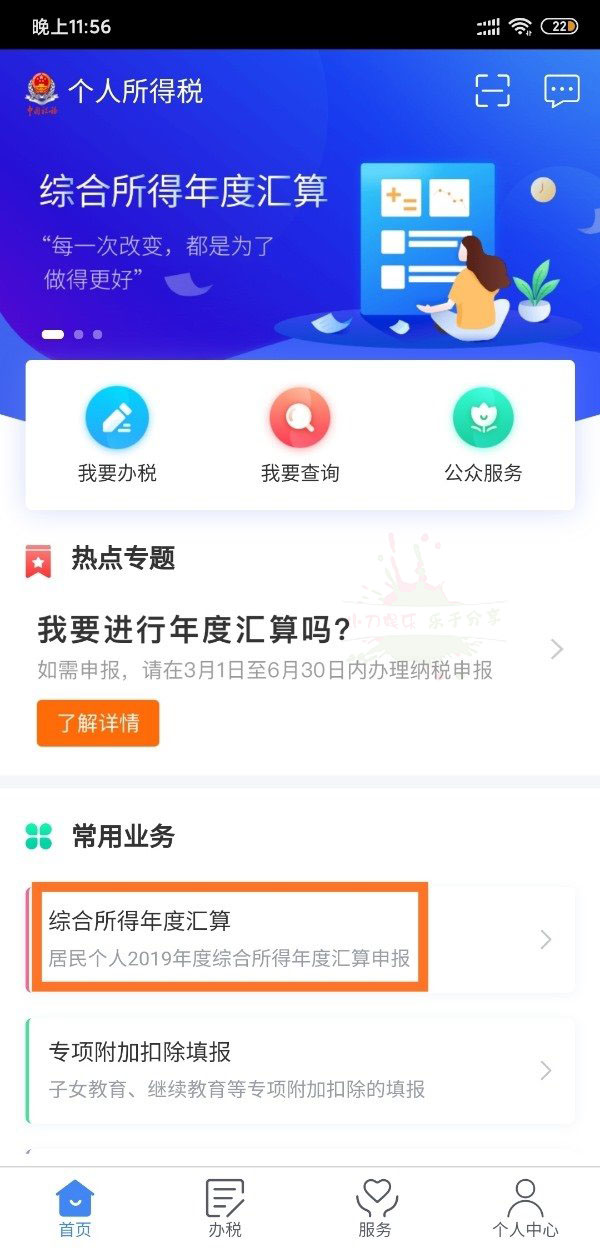Screen dimensions: 600x1248
Task: Open the messages icon
Action: (x=561, y=91)
